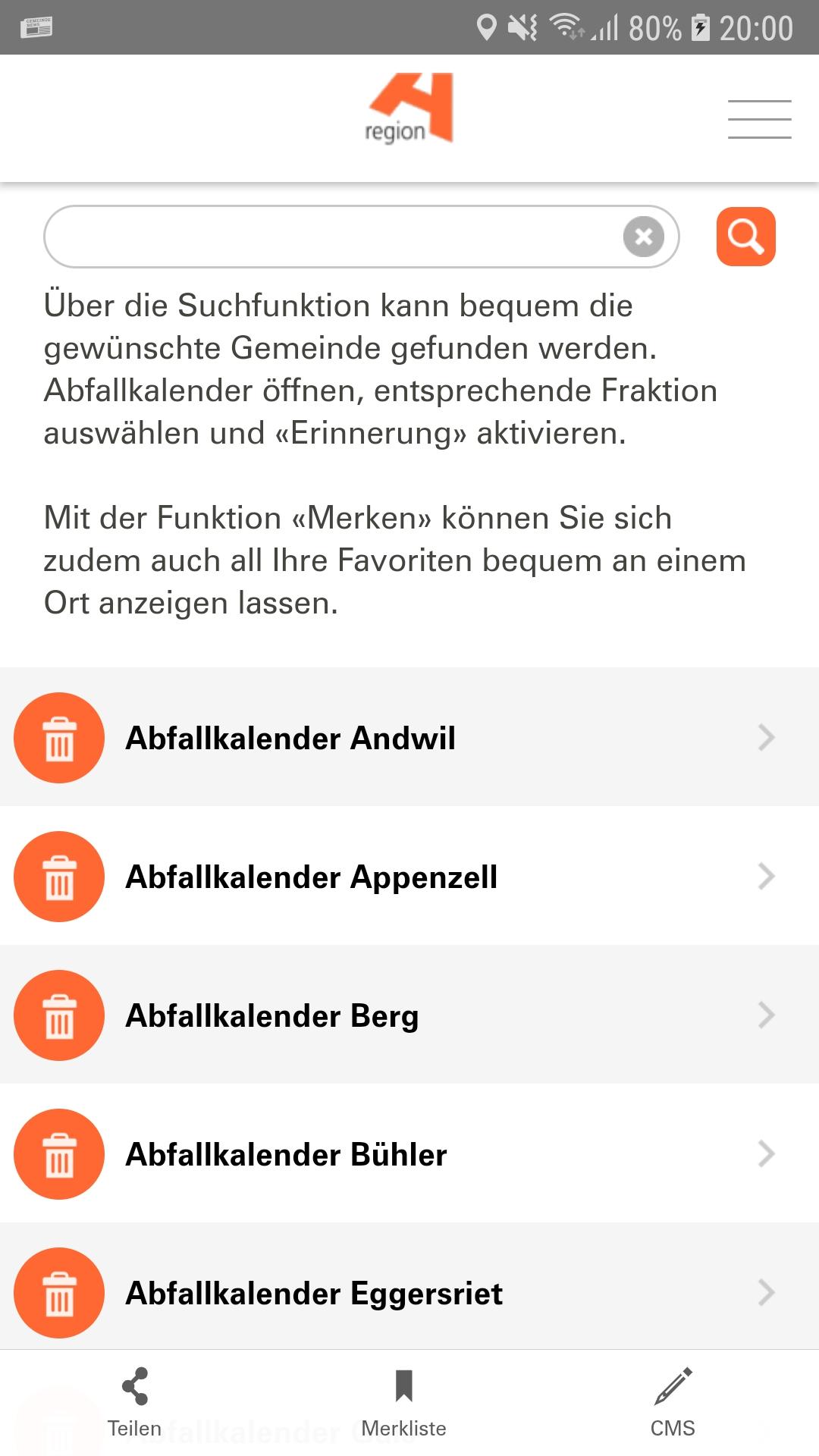View Abfallkalender Eggersriet
Image resolution: width=819 pixels, height=1456 pixels.
click(409, 1292)
